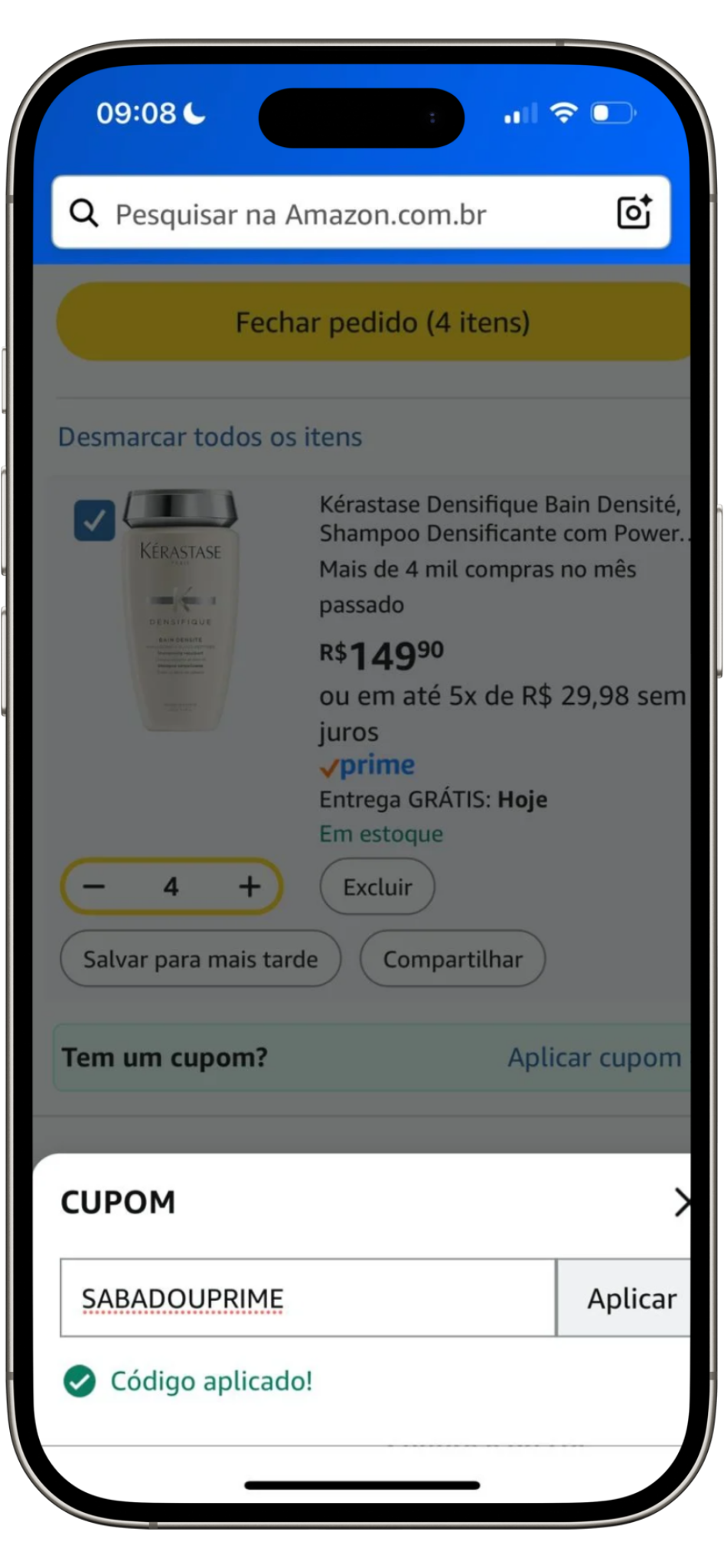Open the Kérastase shampoo product image
Screen dimensions: 724x1568
tap(181, 610)
